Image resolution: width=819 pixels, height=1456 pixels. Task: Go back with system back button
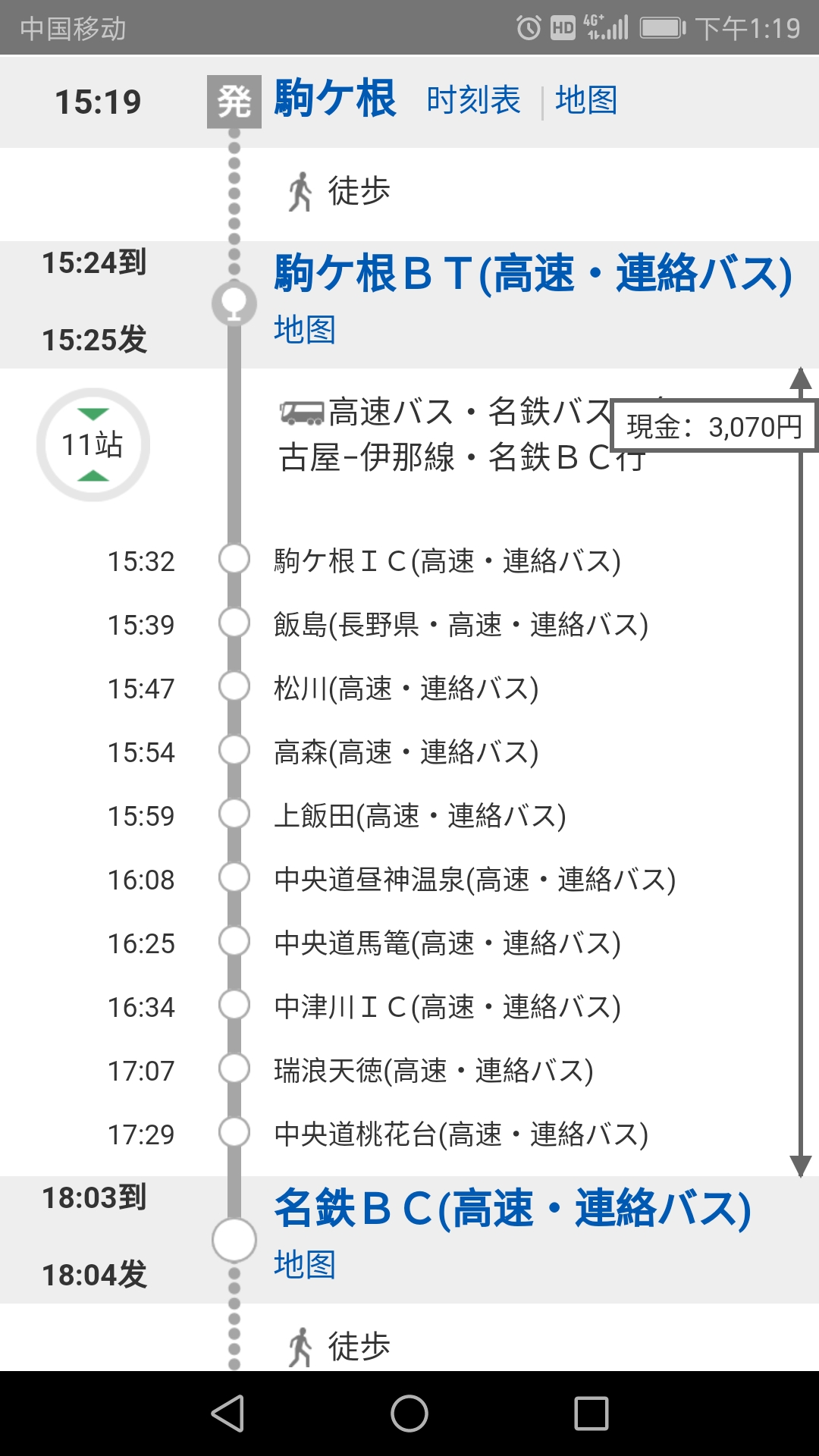point(227,1414)
